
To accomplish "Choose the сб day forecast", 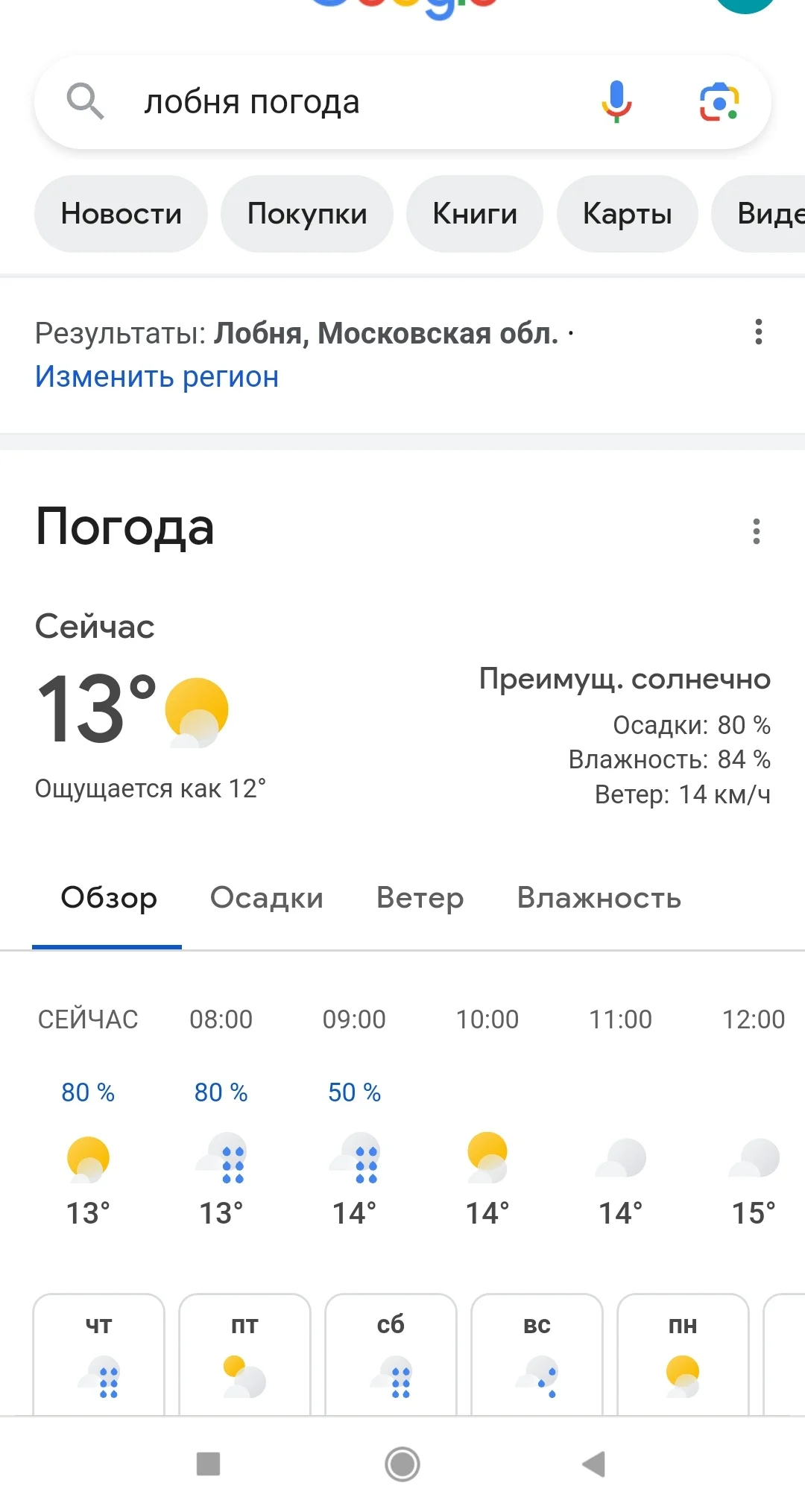I will (x=391, y=1356).
